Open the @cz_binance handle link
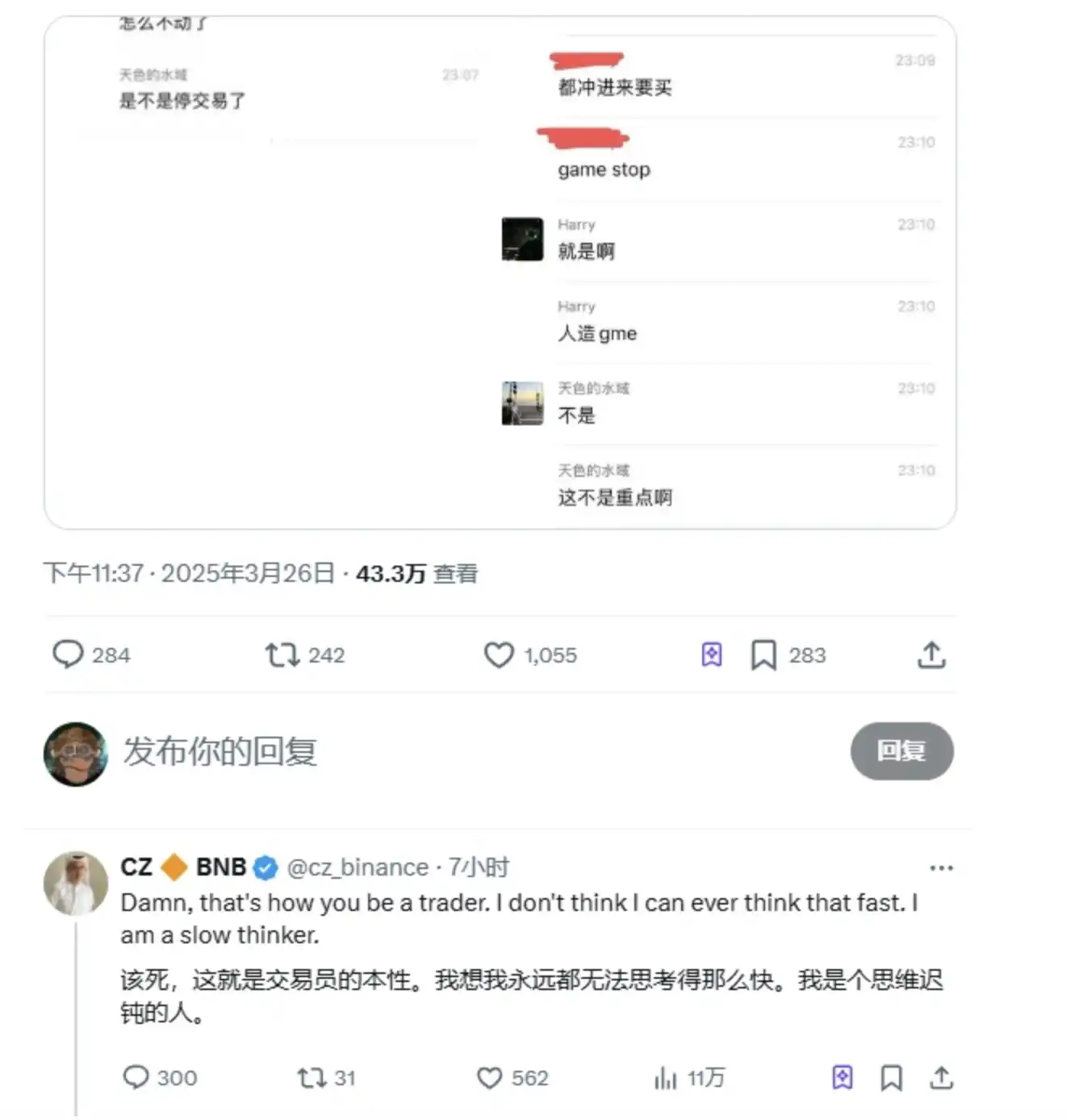The image size is (1067, 1120). 358,867
